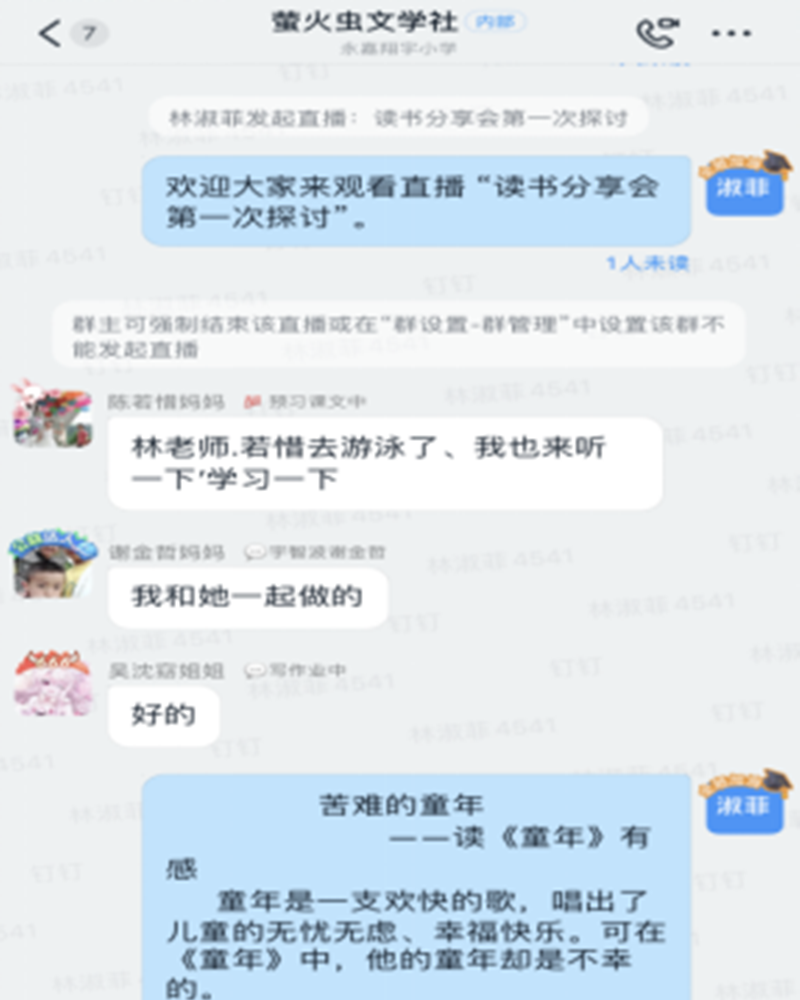800x1000 pixels.
Task: Open the livestream message 读书分享会第一次探讨
Action: (x=415, y=200)
